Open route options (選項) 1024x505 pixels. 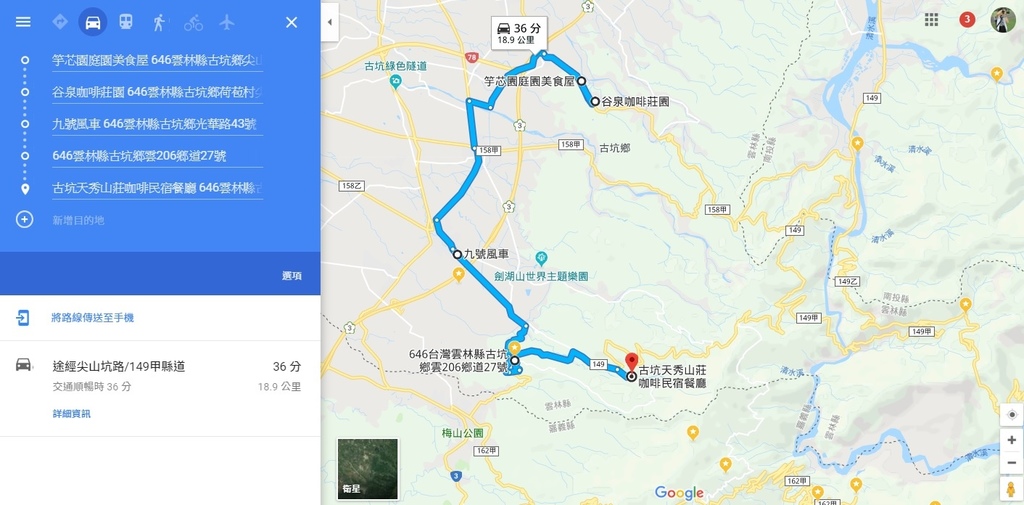point(291,276)
